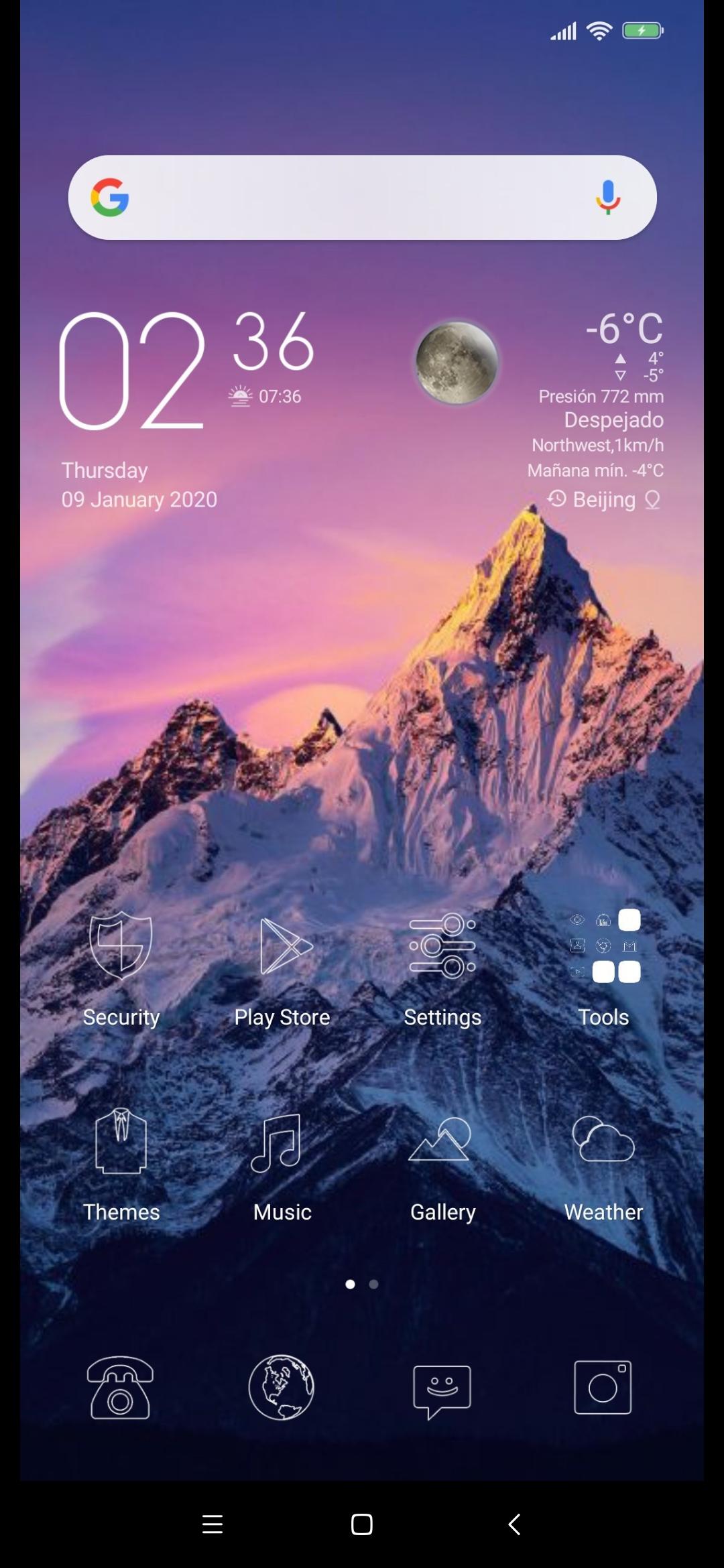The width and height of the screenshot is (724, 1568).
Task: Launch the Camera from the dock
Action: tap(603, 1387)
